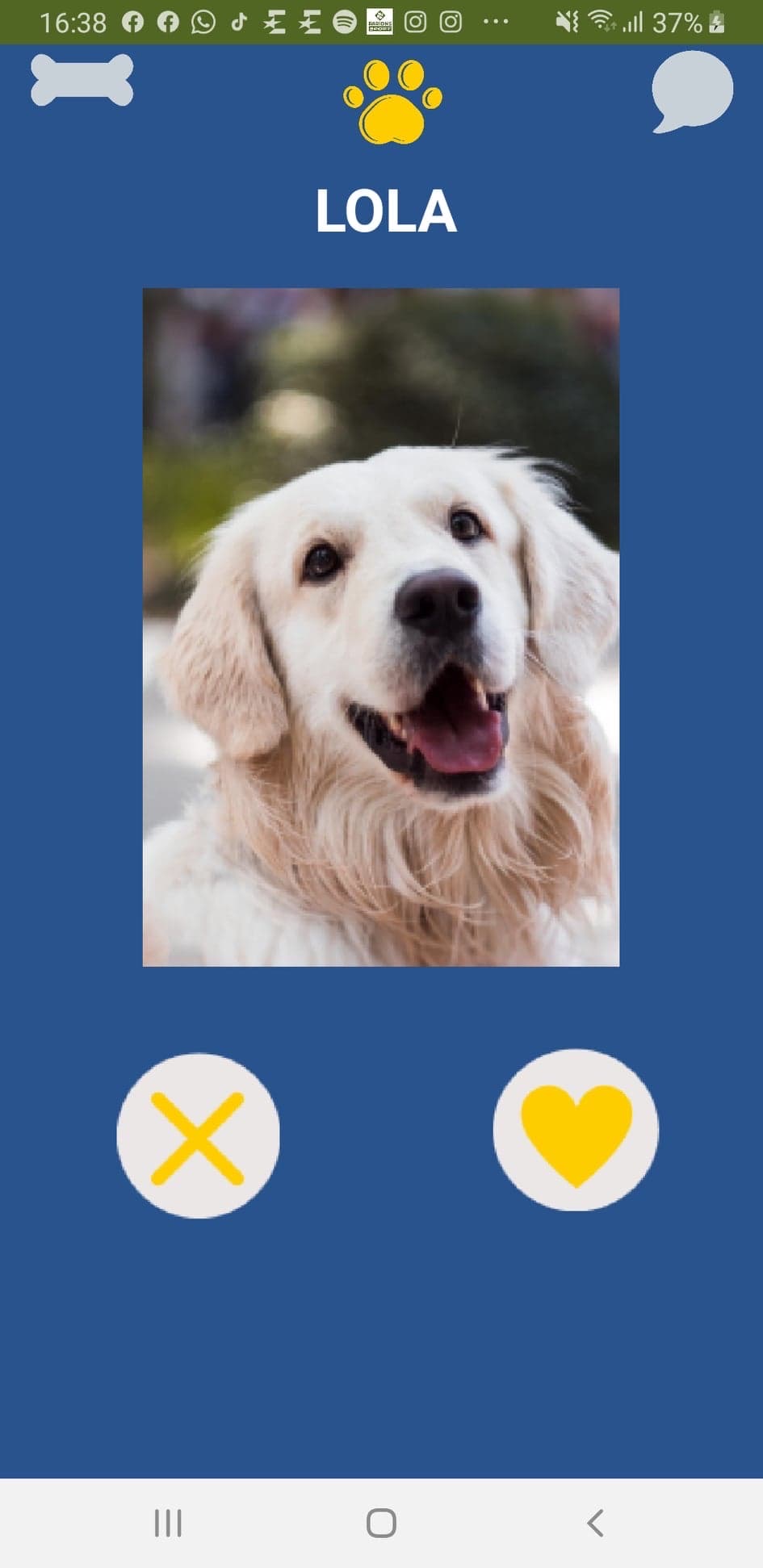Open Lola's profile photo
The image size is (763, 1568).
[381, 626]
